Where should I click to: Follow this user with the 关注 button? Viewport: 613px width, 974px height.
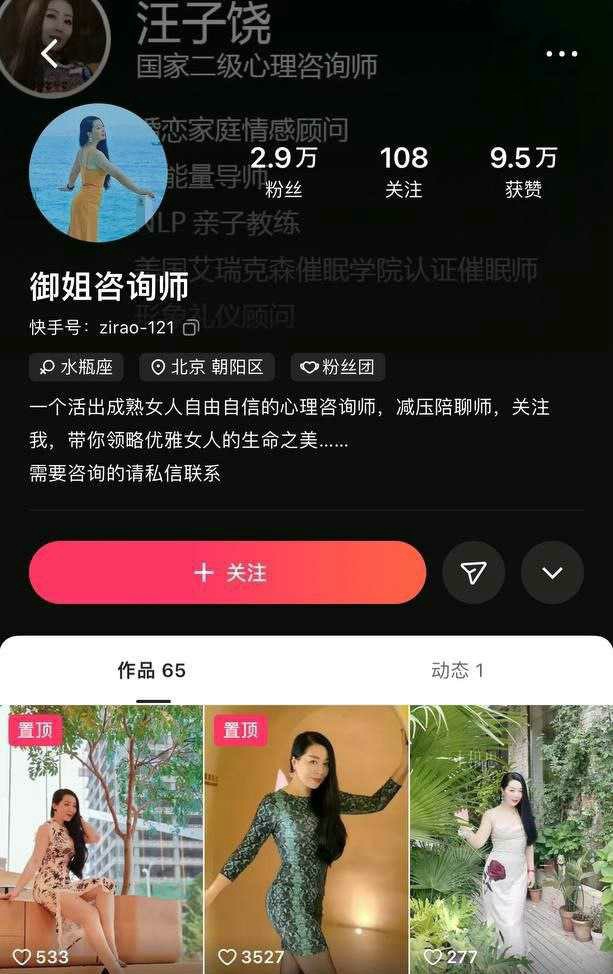pyautogui.click(x=228, y=572)
